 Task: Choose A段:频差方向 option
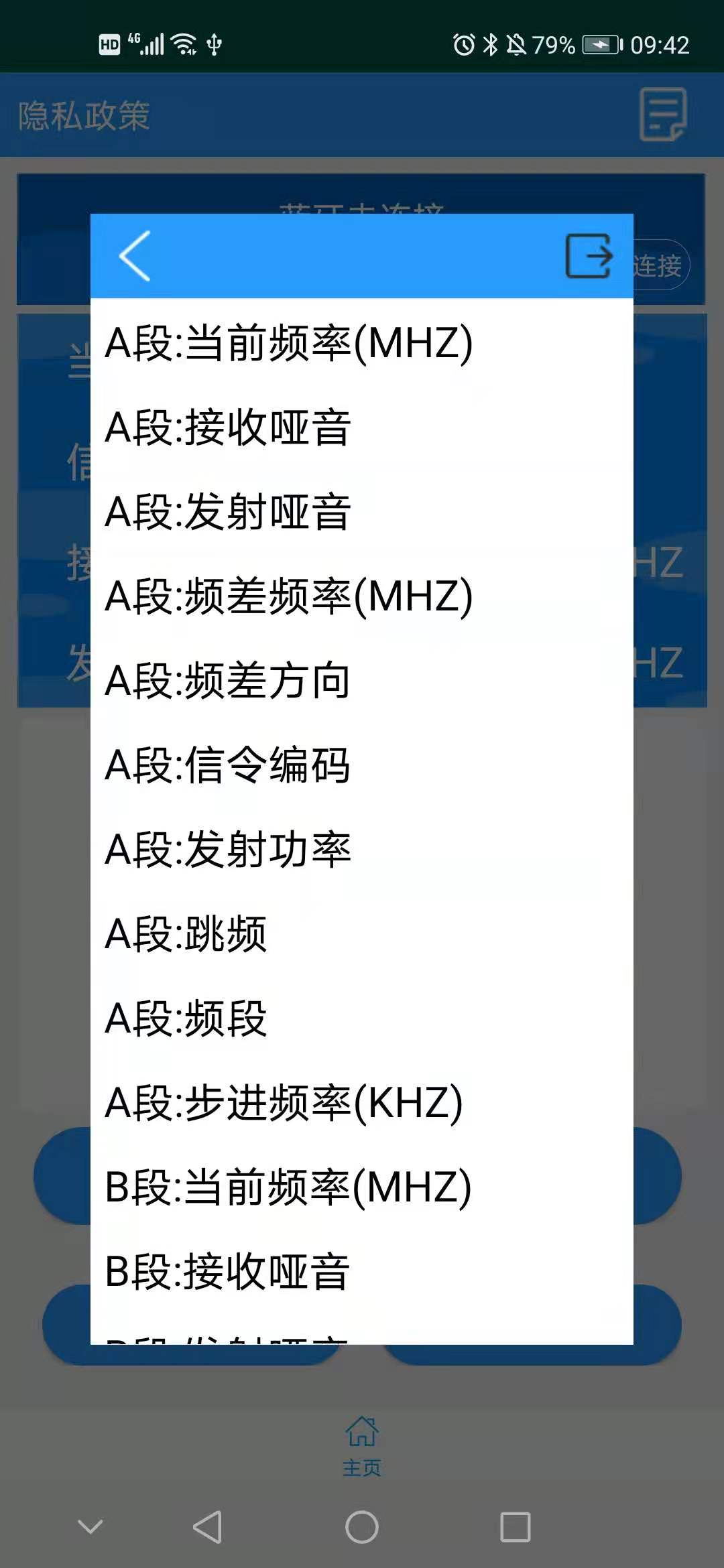click(x=227, y=680)
